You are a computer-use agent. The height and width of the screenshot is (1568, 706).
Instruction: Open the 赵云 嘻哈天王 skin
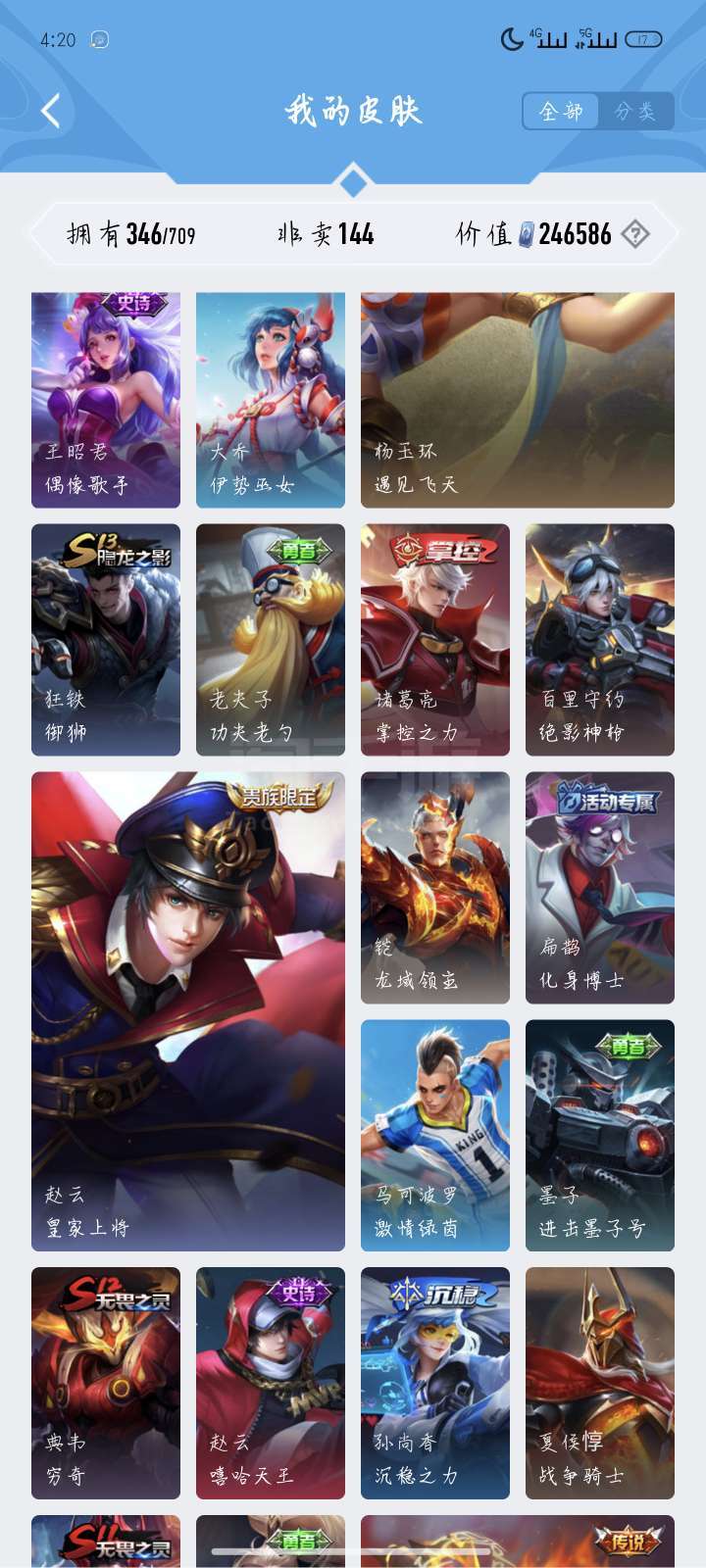pos(271,1383)
